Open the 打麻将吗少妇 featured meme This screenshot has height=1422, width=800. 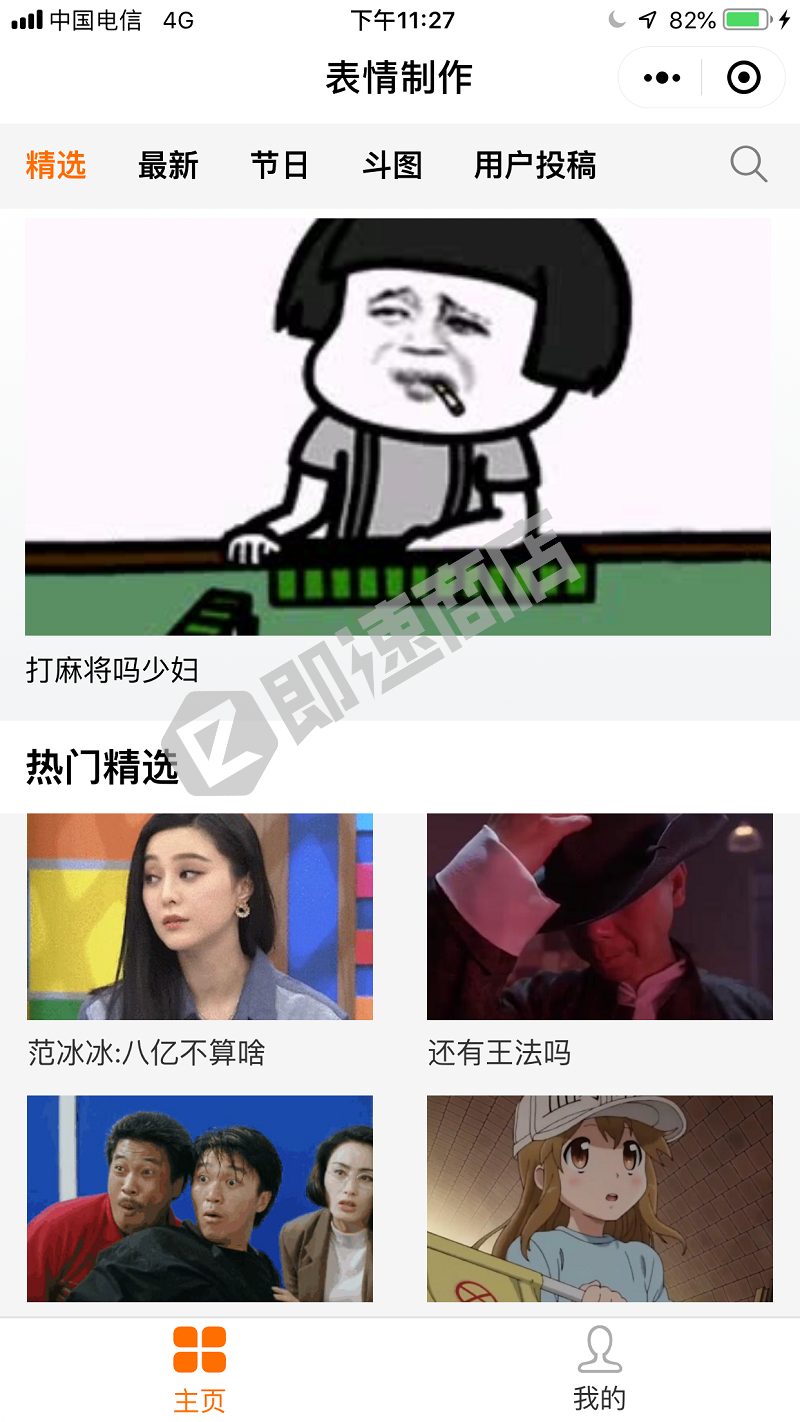click(398, 427)
